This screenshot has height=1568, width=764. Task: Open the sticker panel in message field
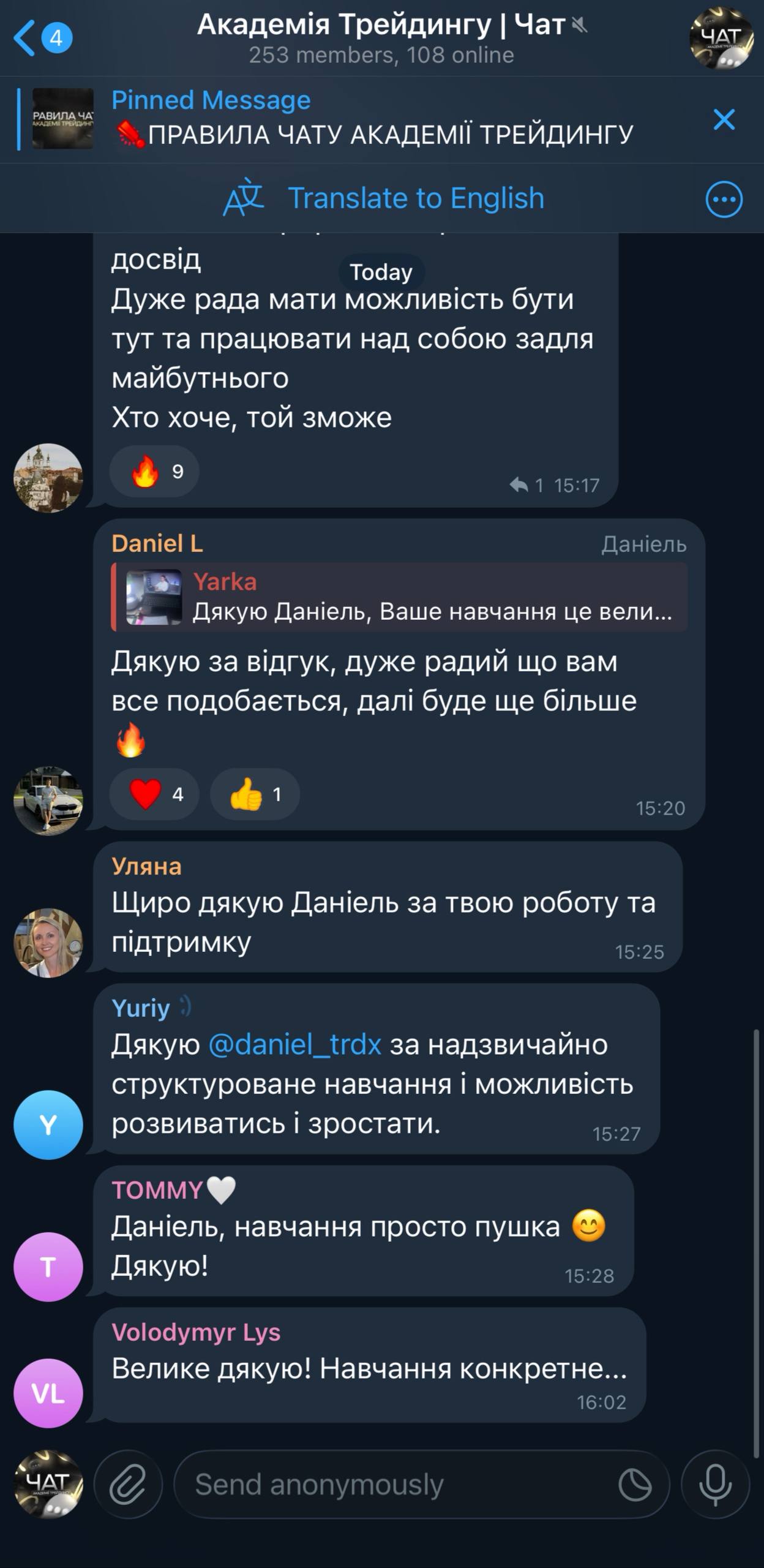[635, 1485]
